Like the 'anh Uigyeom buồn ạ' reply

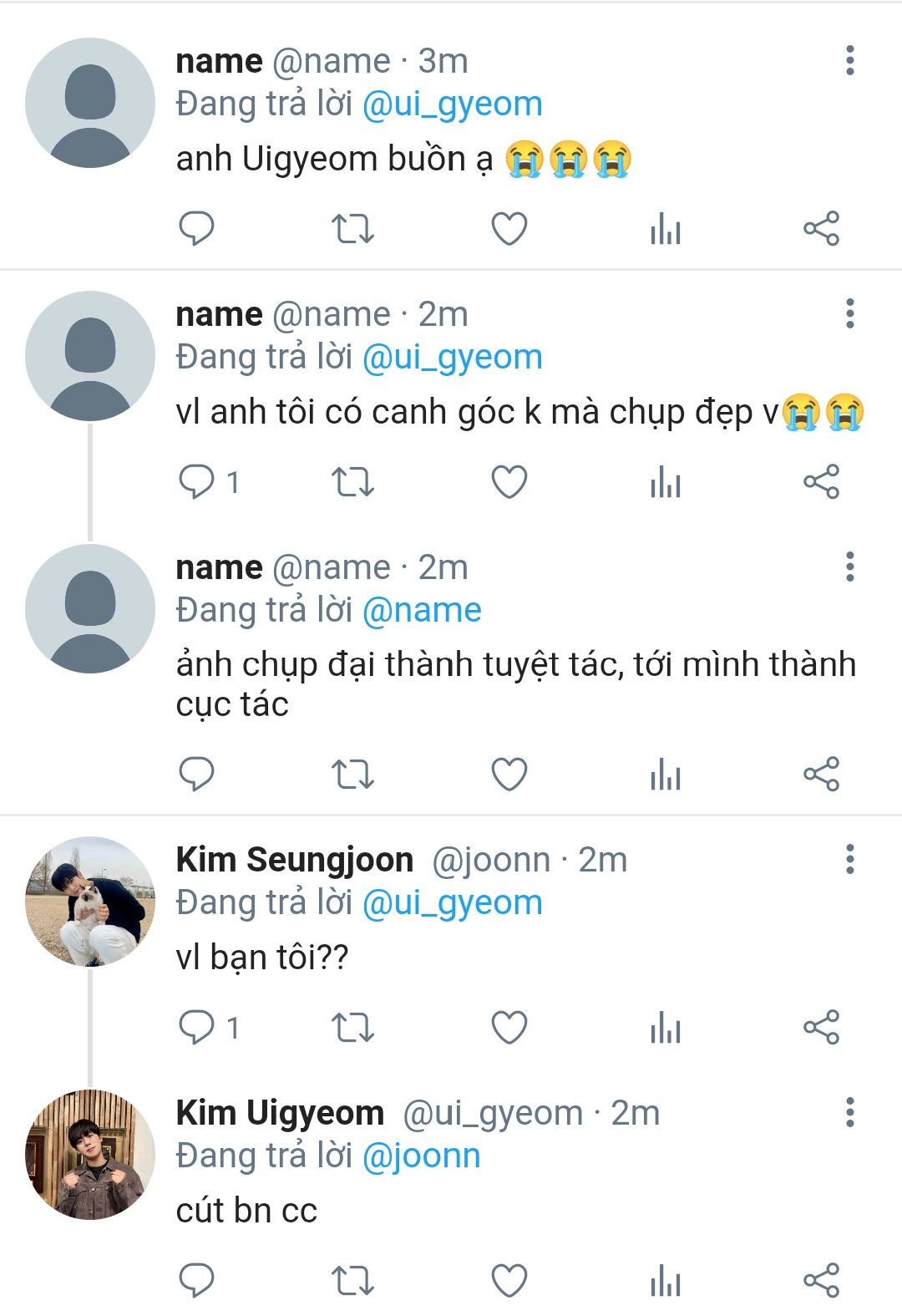(x=509, y=228)
